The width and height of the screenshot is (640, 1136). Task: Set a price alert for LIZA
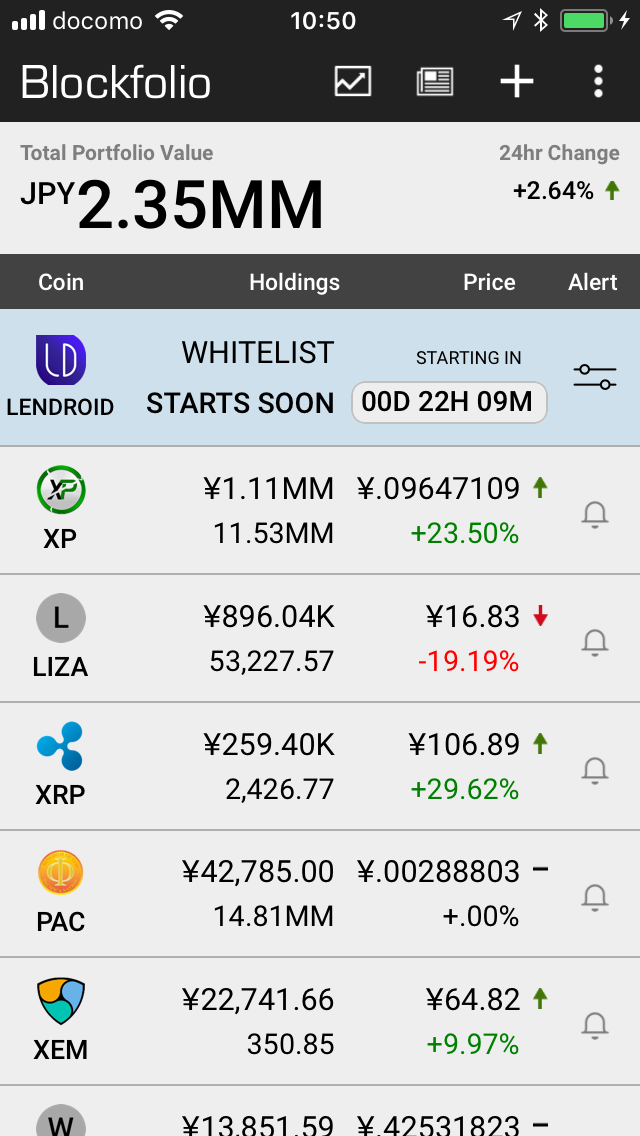[x=594, y=643]
